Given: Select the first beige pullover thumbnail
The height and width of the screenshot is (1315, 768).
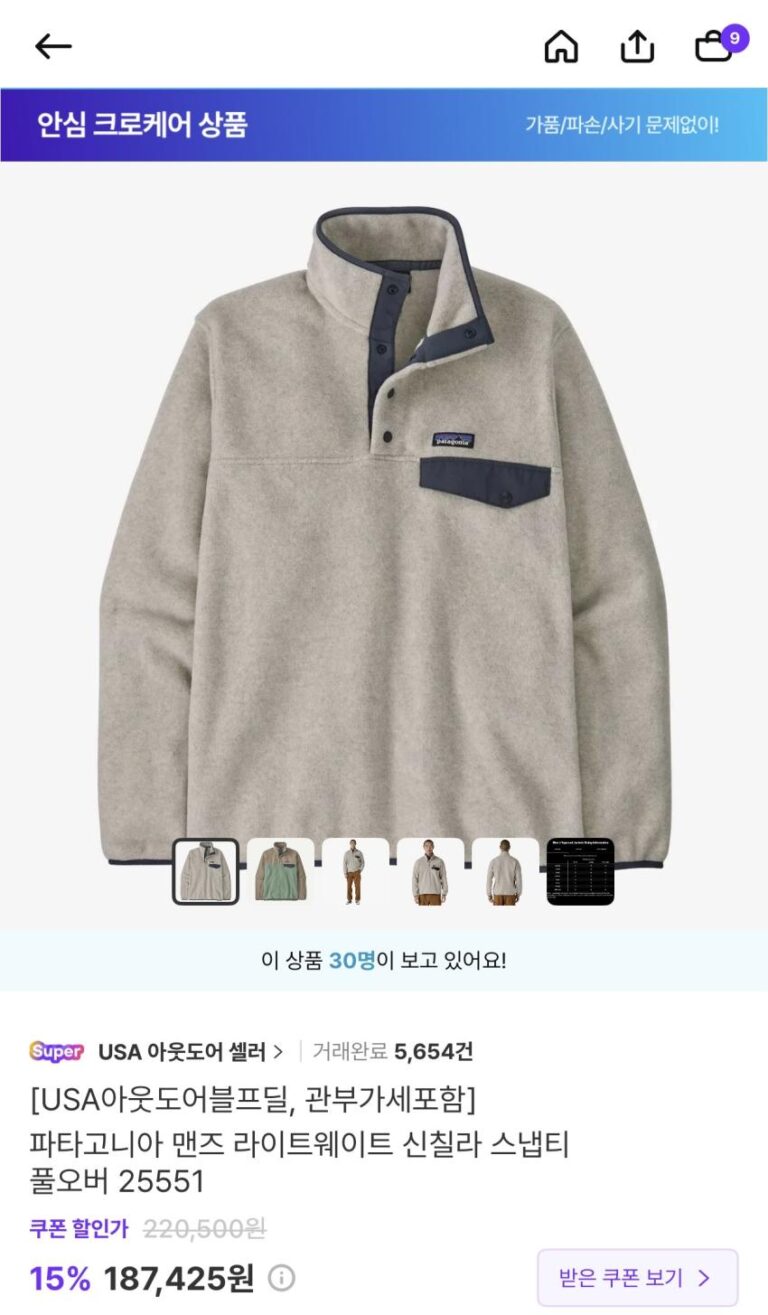Looking at the screenshot, I should pyautogui.click(x=206, y=872).
